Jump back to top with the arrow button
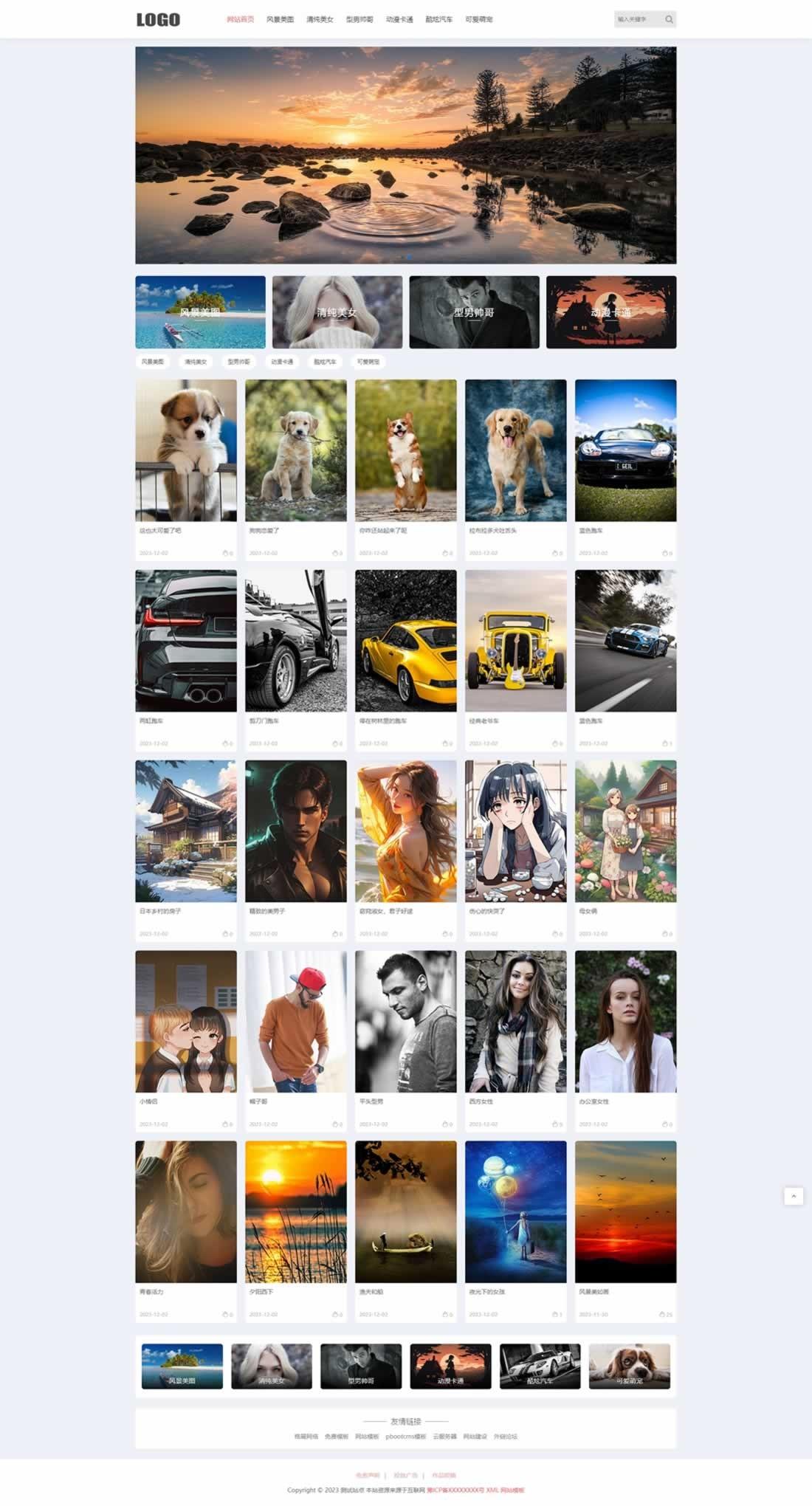This screenshot has height=1506, width=812. point(794,1196)
